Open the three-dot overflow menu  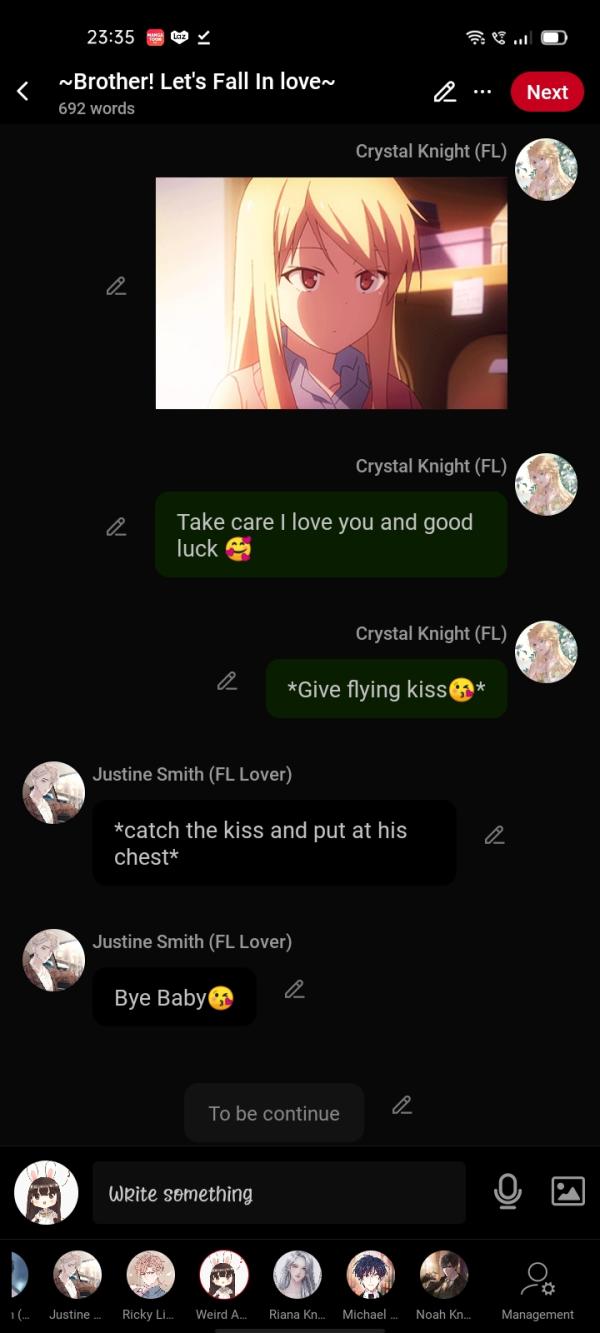[483, 92]
